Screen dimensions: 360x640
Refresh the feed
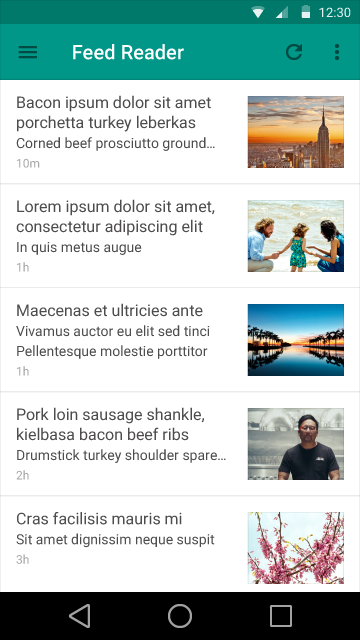coord(294,52)
